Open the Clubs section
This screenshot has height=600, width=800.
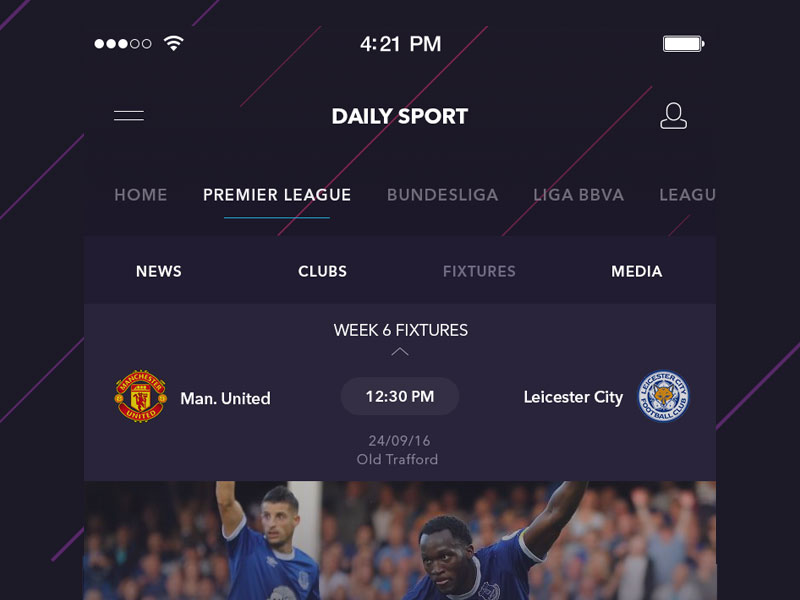322,271
